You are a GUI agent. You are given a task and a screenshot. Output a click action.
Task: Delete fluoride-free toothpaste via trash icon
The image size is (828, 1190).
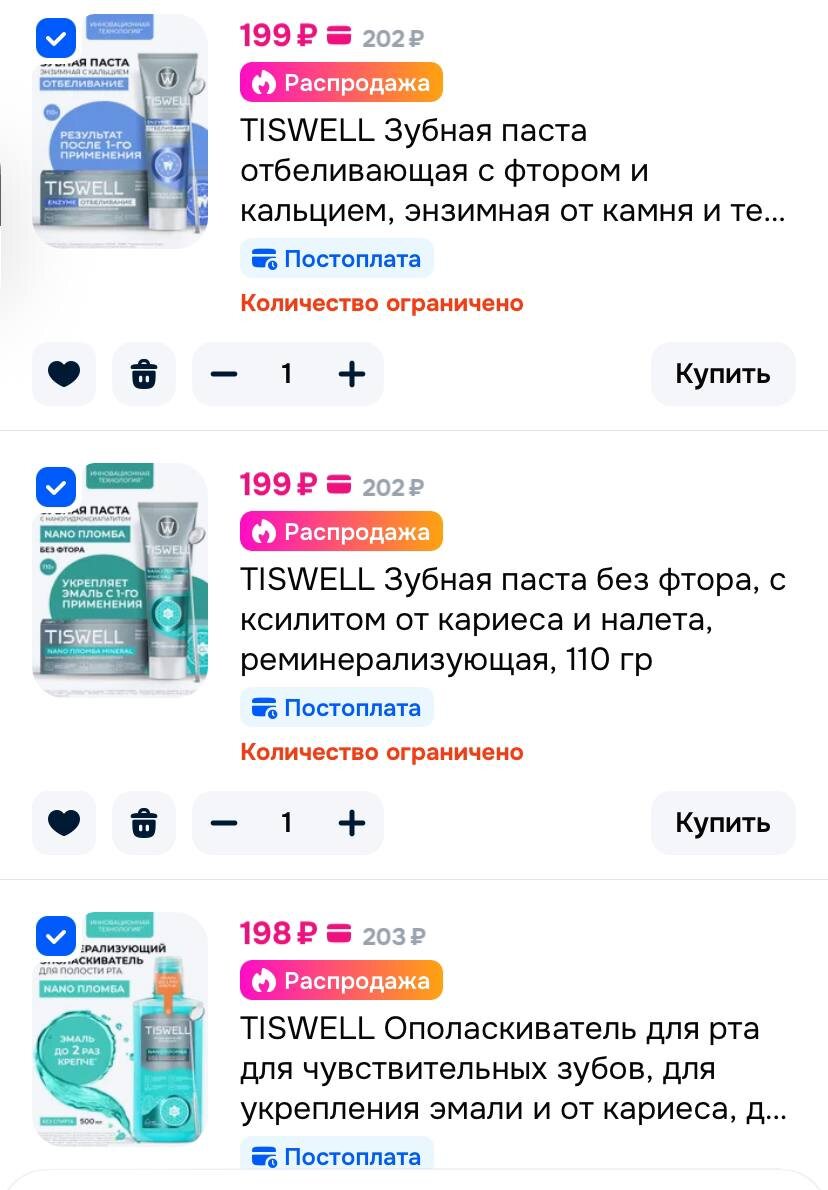[144, 822]
